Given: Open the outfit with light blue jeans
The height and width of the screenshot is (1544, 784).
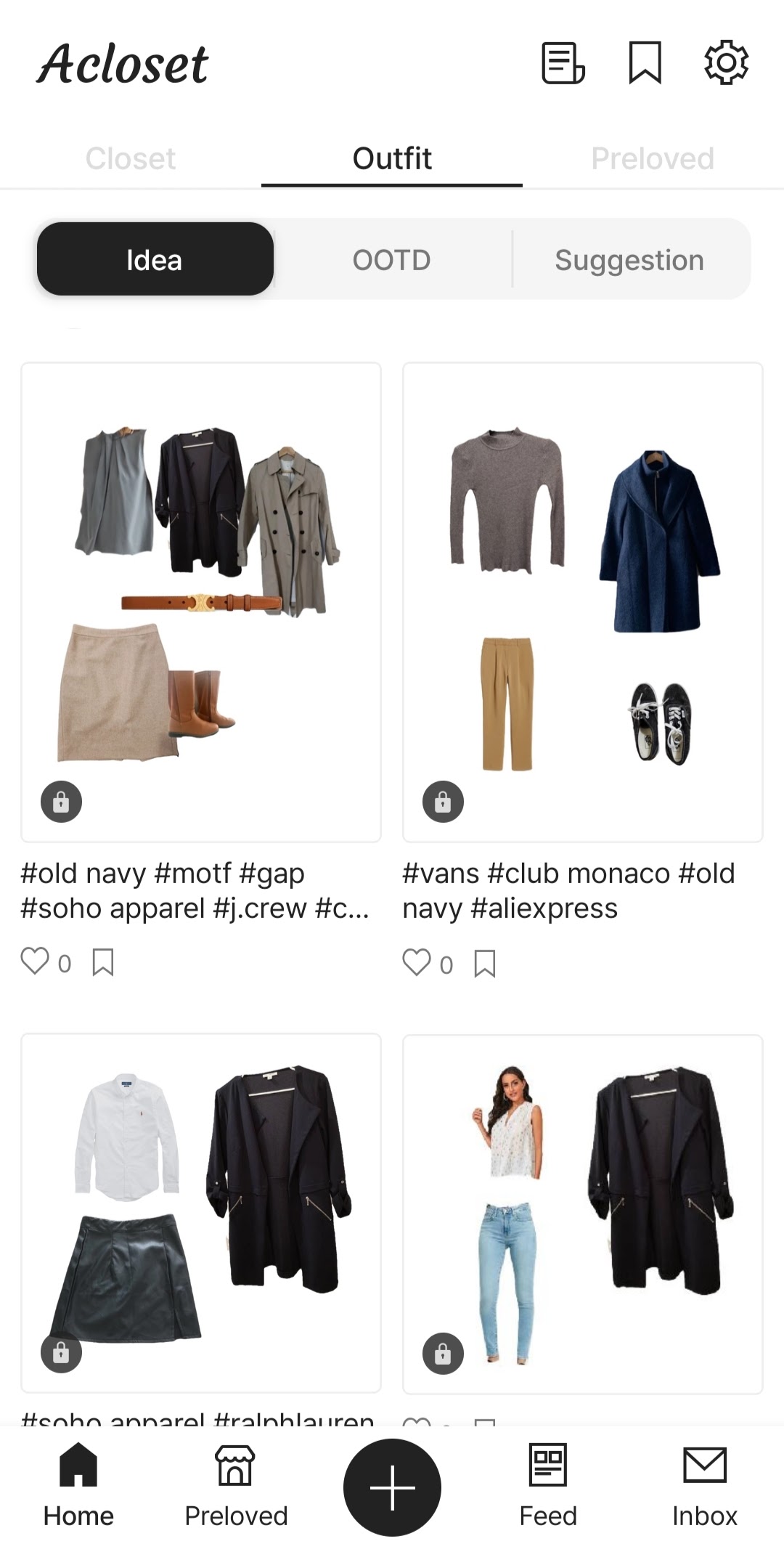Looking at the screenshot, I should tap(582, 1211).
